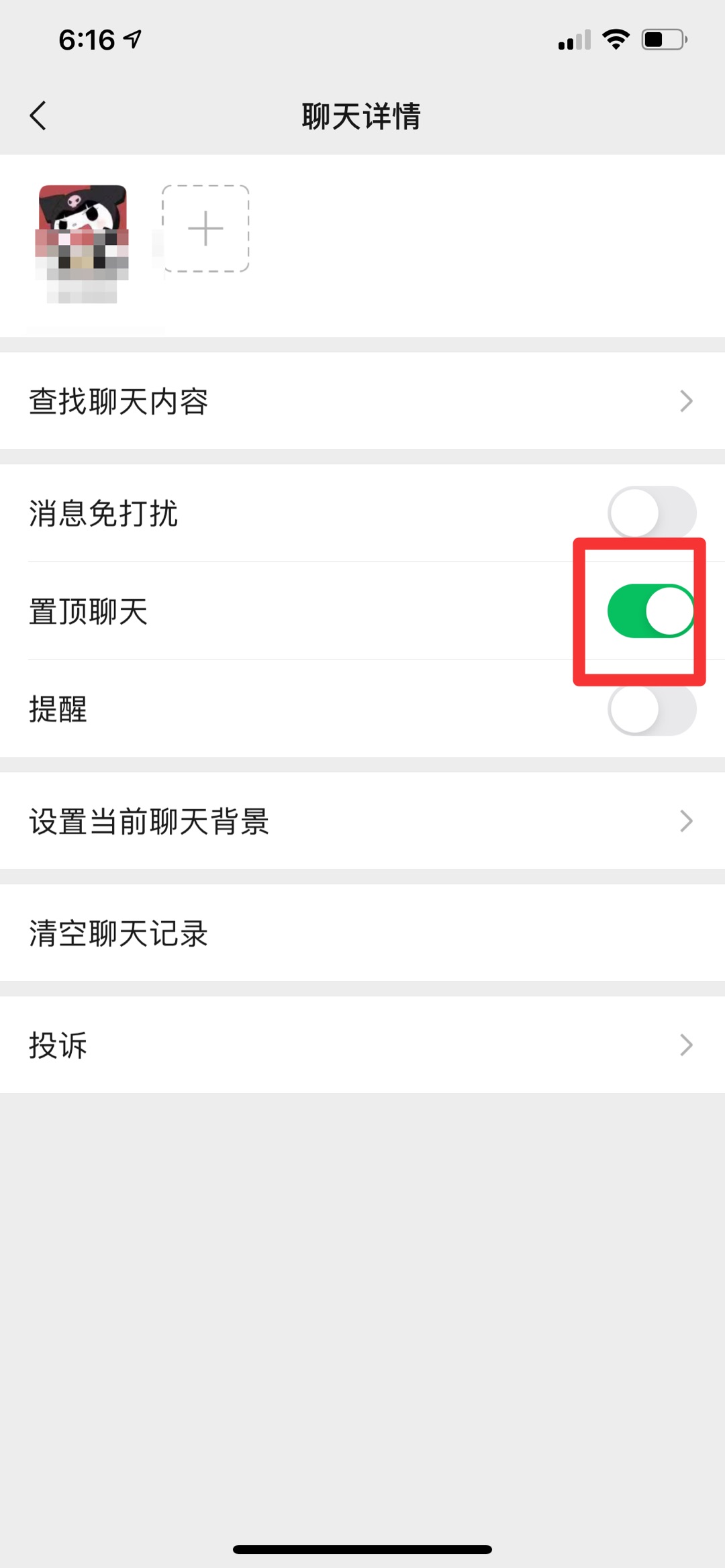The image size is (725, 1568).
Task: Select 清空聊天记录
Action: [x=362, y=933]
